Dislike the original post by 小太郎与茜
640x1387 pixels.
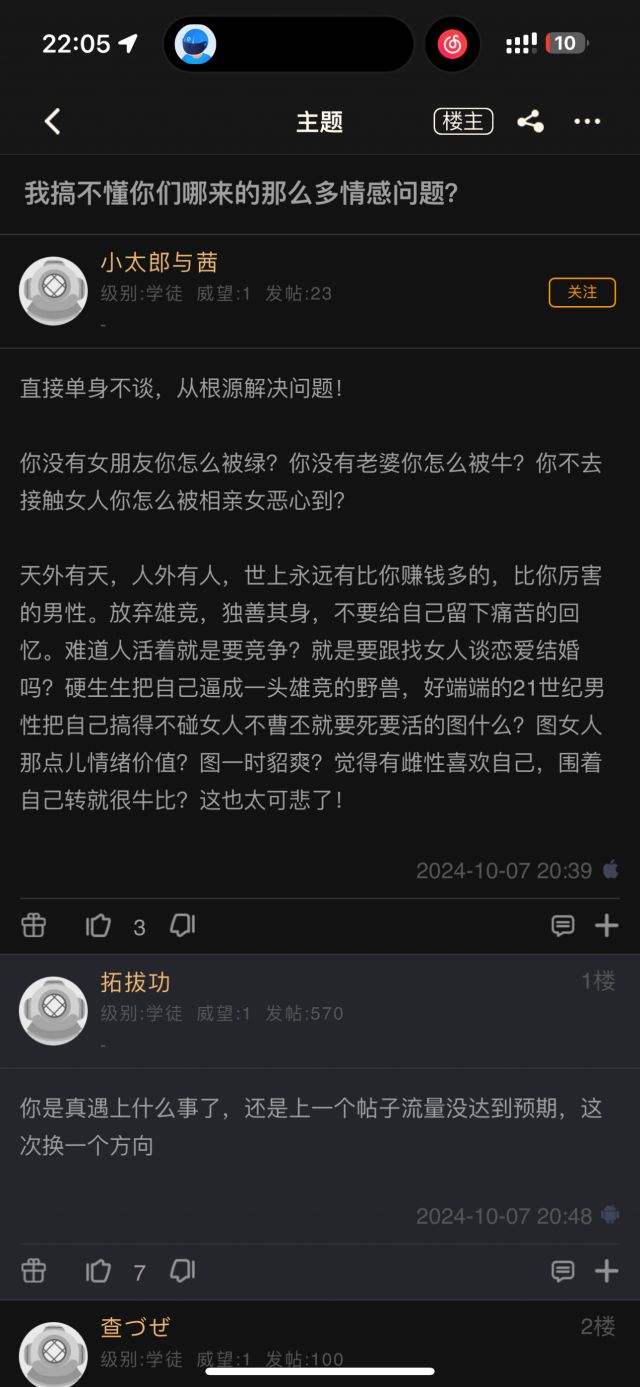coord(182,926)
